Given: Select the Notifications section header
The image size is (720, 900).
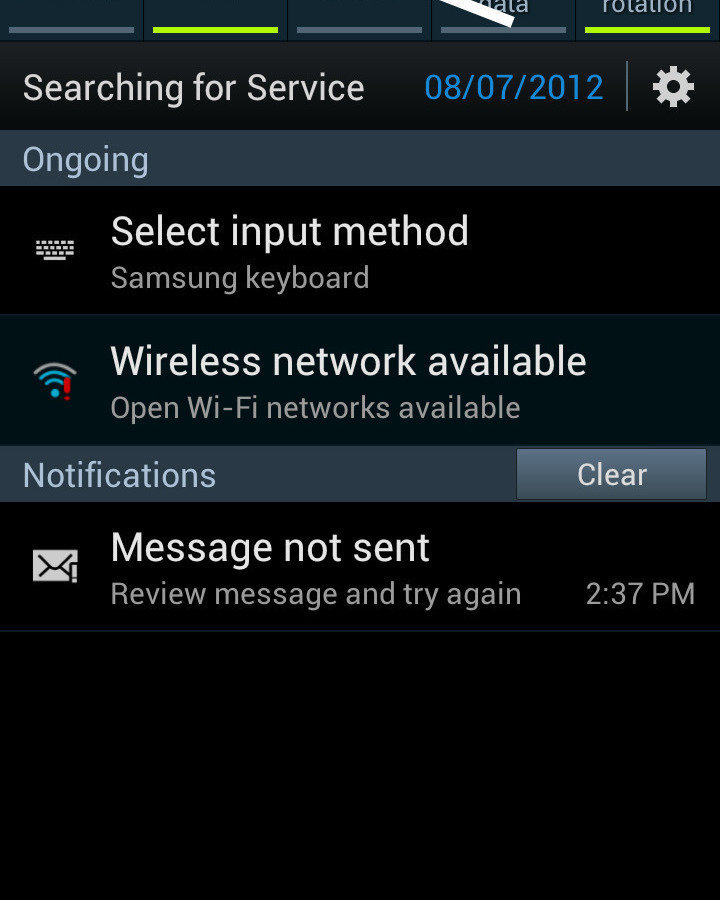Looking at the screenshot, I should tap(118, 475).
